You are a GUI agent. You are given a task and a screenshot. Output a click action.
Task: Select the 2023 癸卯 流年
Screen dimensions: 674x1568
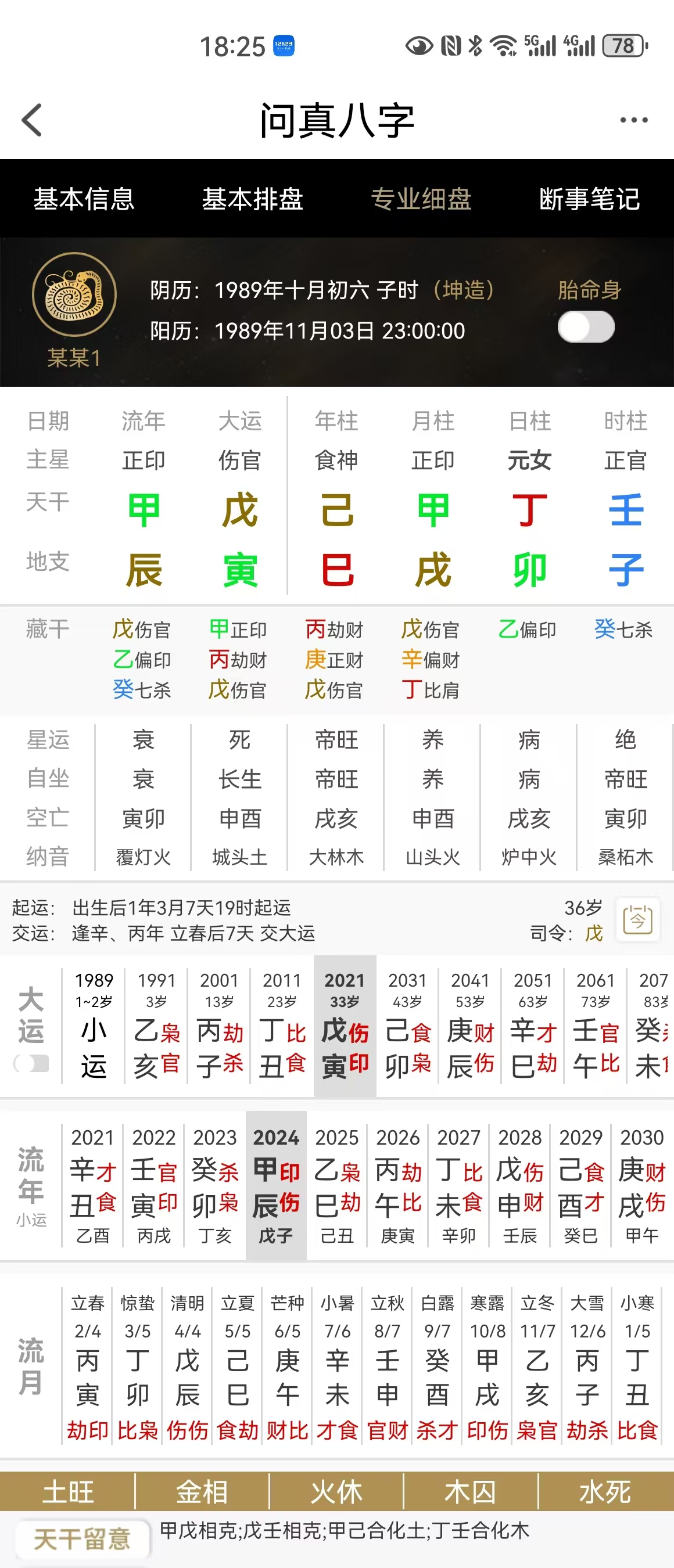pos(215,1184)
